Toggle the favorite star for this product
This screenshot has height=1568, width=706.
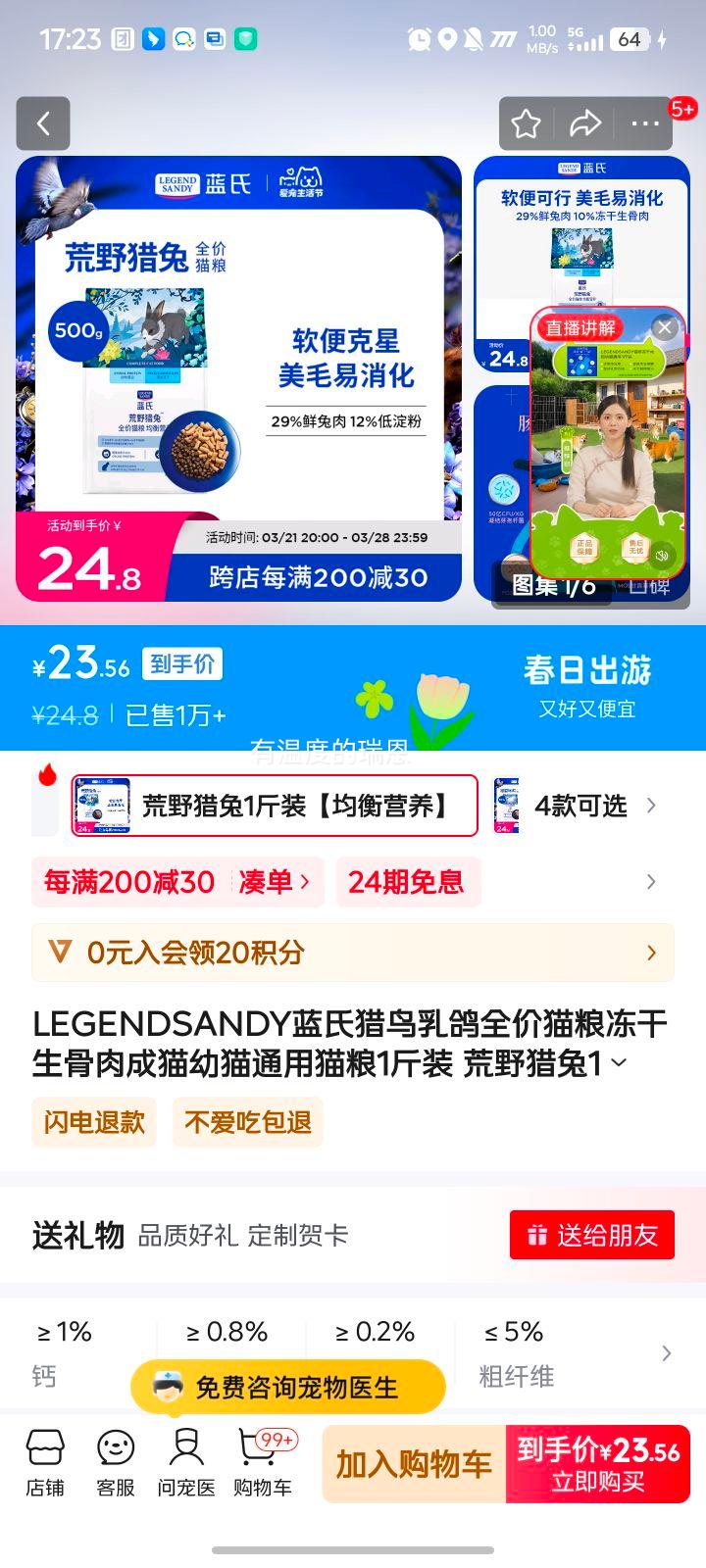click(x=527, y=123)
